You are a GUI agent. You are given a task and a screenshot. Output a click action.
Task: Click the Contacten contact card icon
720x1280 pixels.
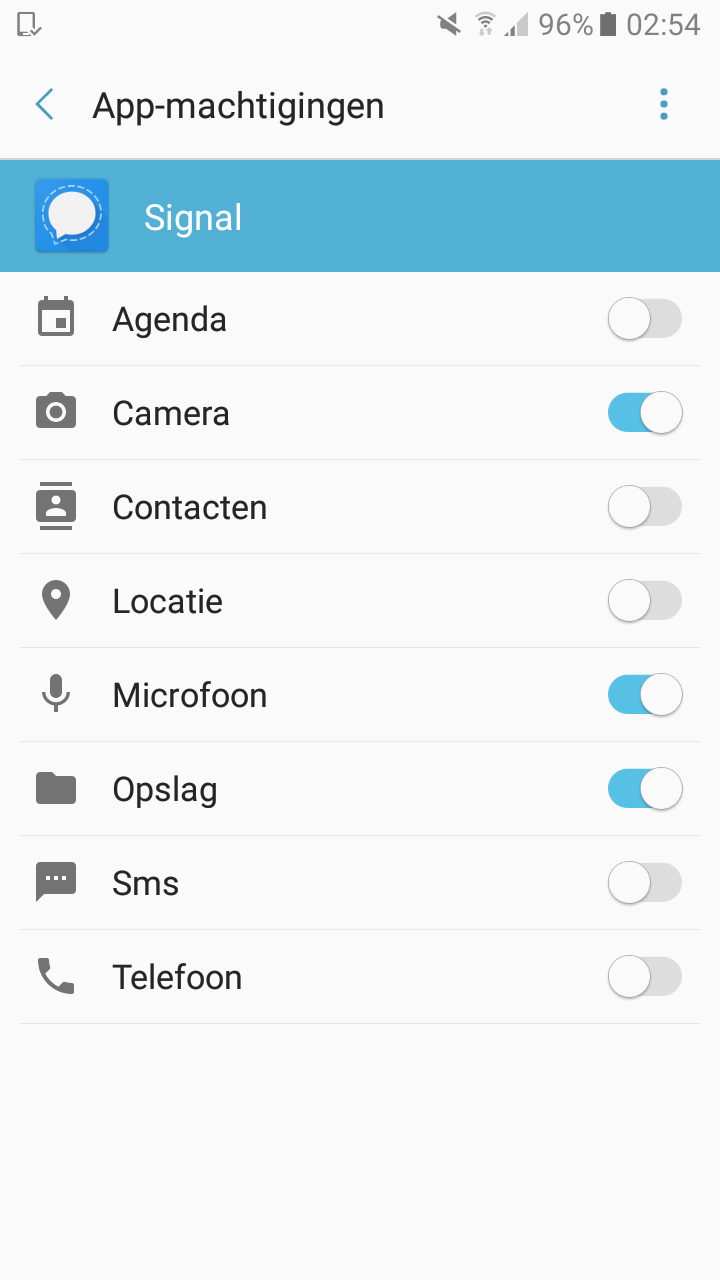click(x=56, y=506)
